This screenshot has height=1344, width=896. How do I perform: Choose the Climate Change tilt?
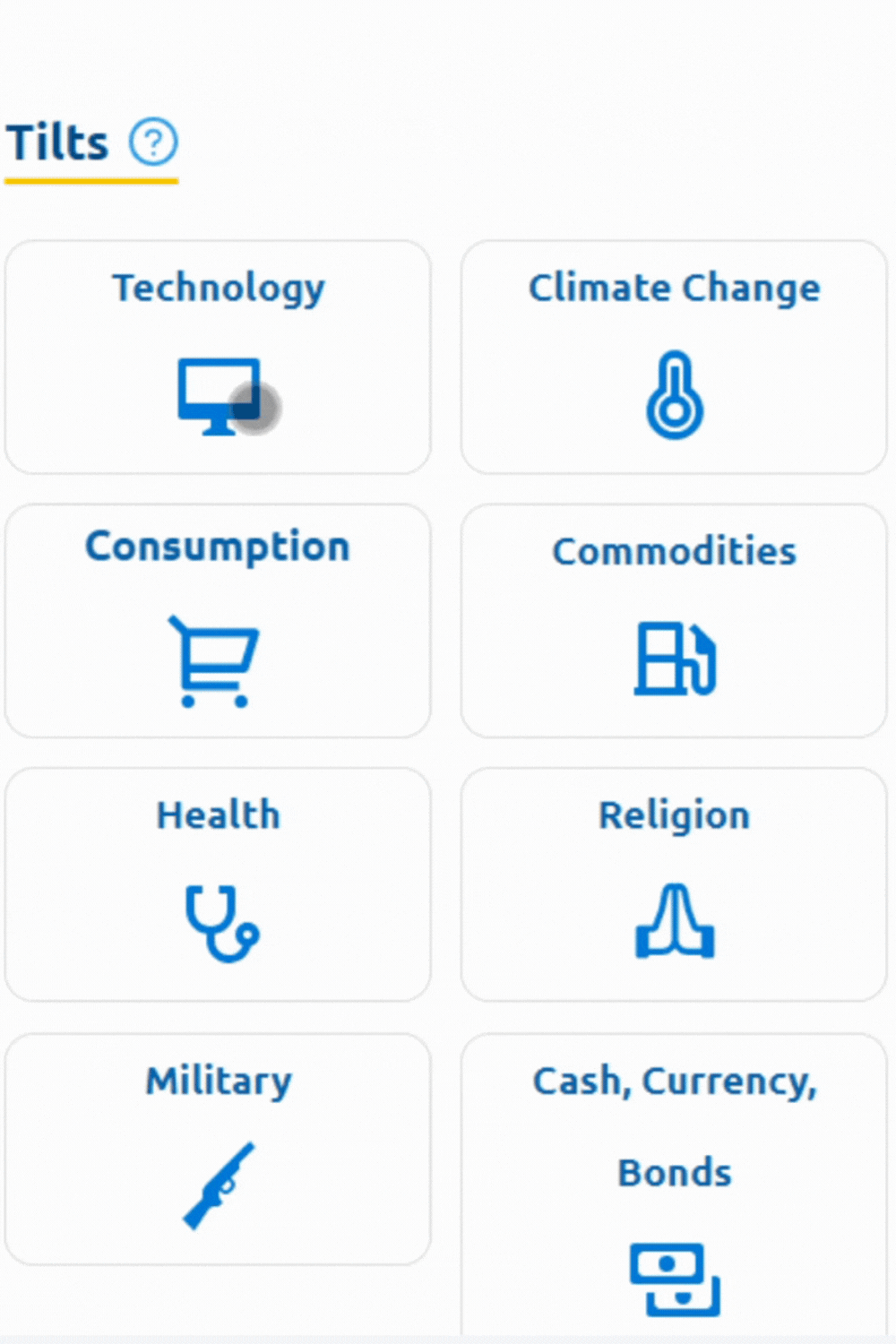[674, 357]
